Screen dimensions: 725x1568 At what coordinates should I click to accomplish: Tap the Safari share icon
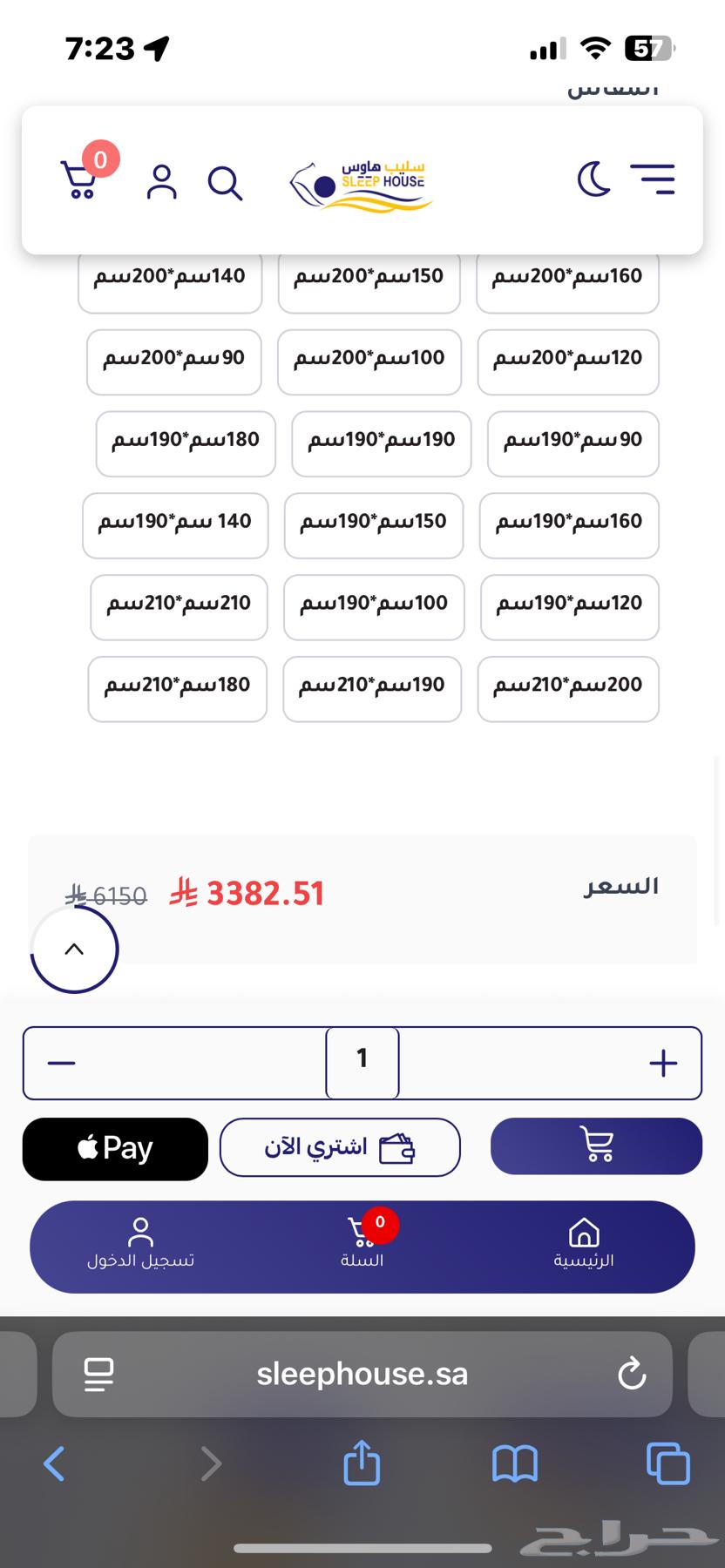click(x=362, y=1463)
